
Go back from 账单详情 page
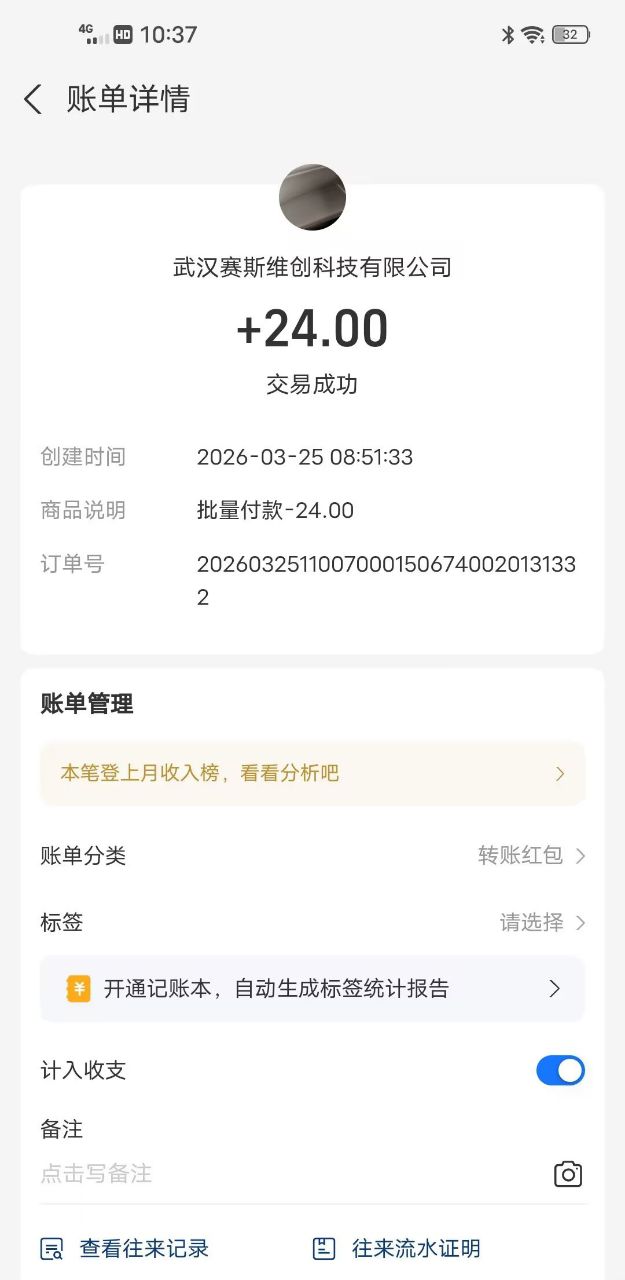coord(33,99)
